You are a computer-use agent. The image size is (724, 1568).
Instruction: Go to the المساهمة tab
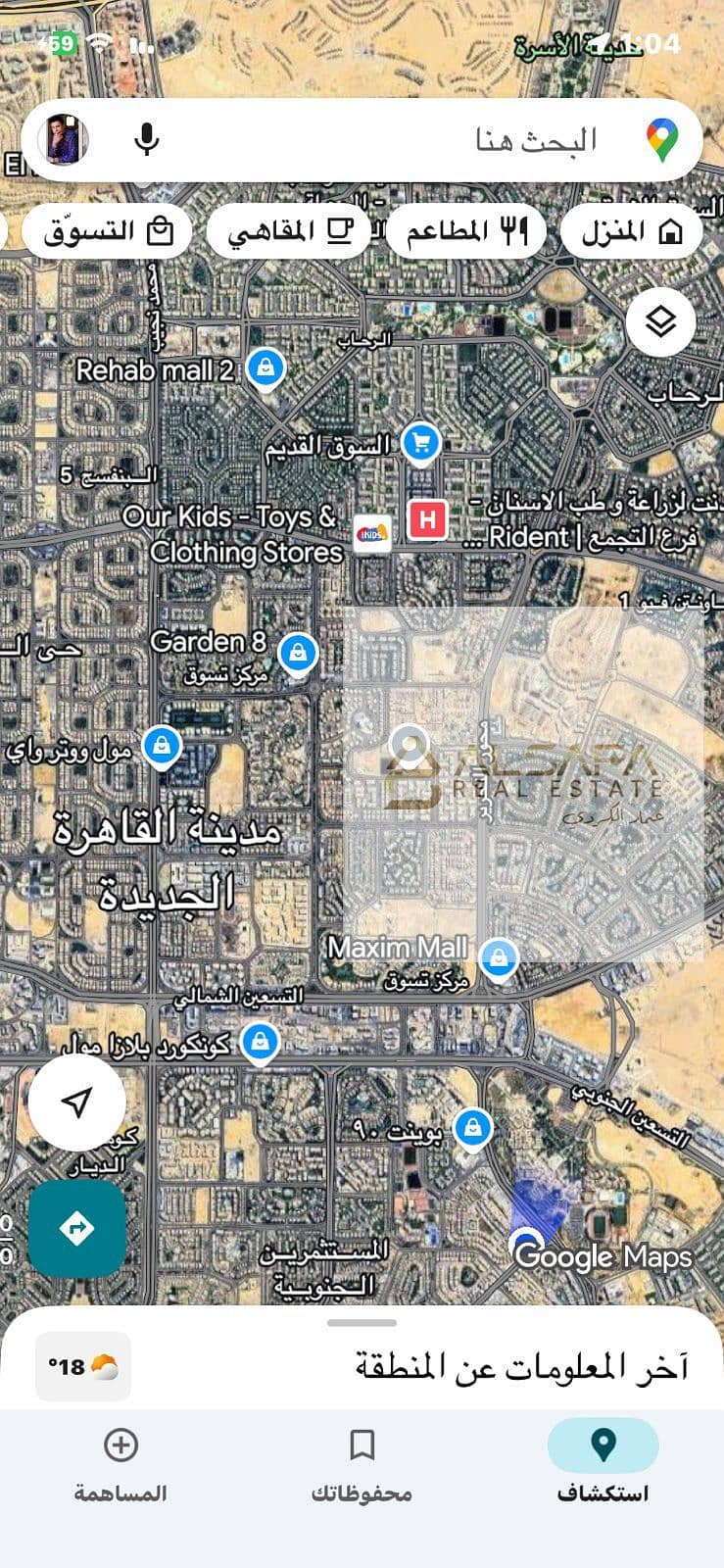[121, 1465]
